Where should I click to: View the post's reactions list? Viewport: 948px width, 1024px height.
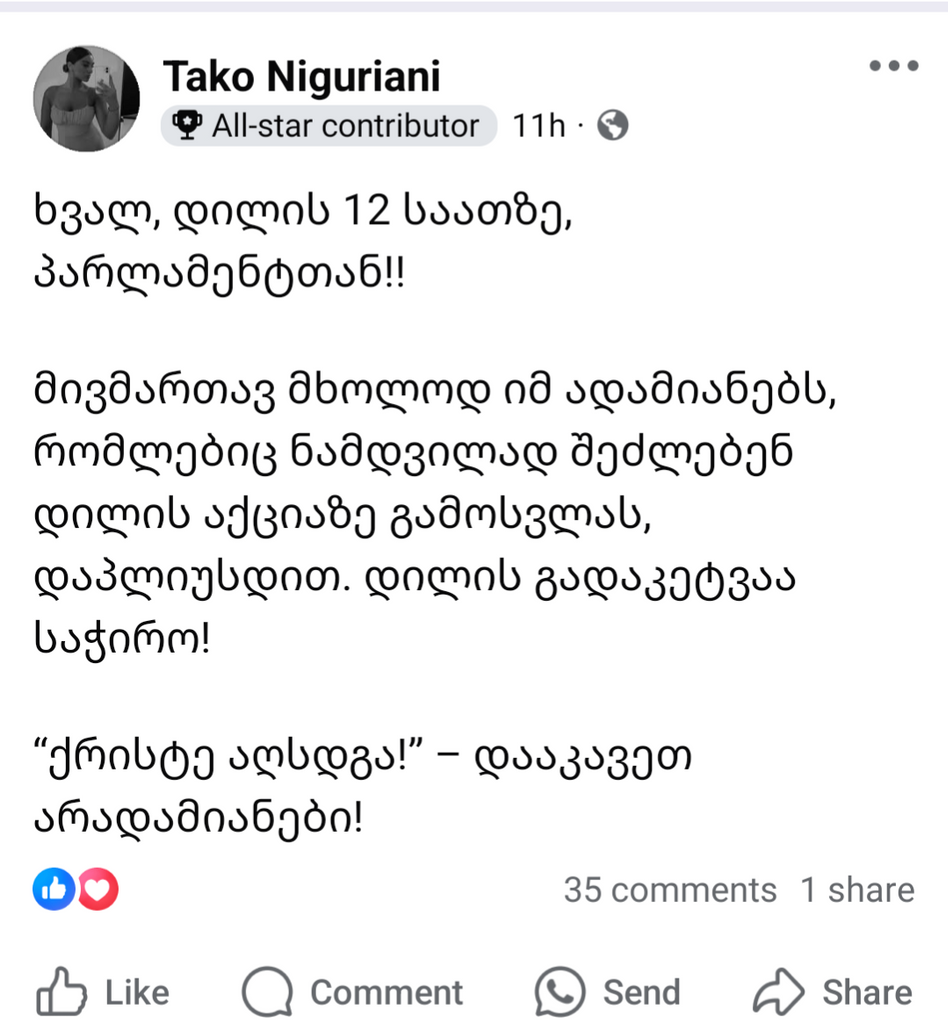76,889
